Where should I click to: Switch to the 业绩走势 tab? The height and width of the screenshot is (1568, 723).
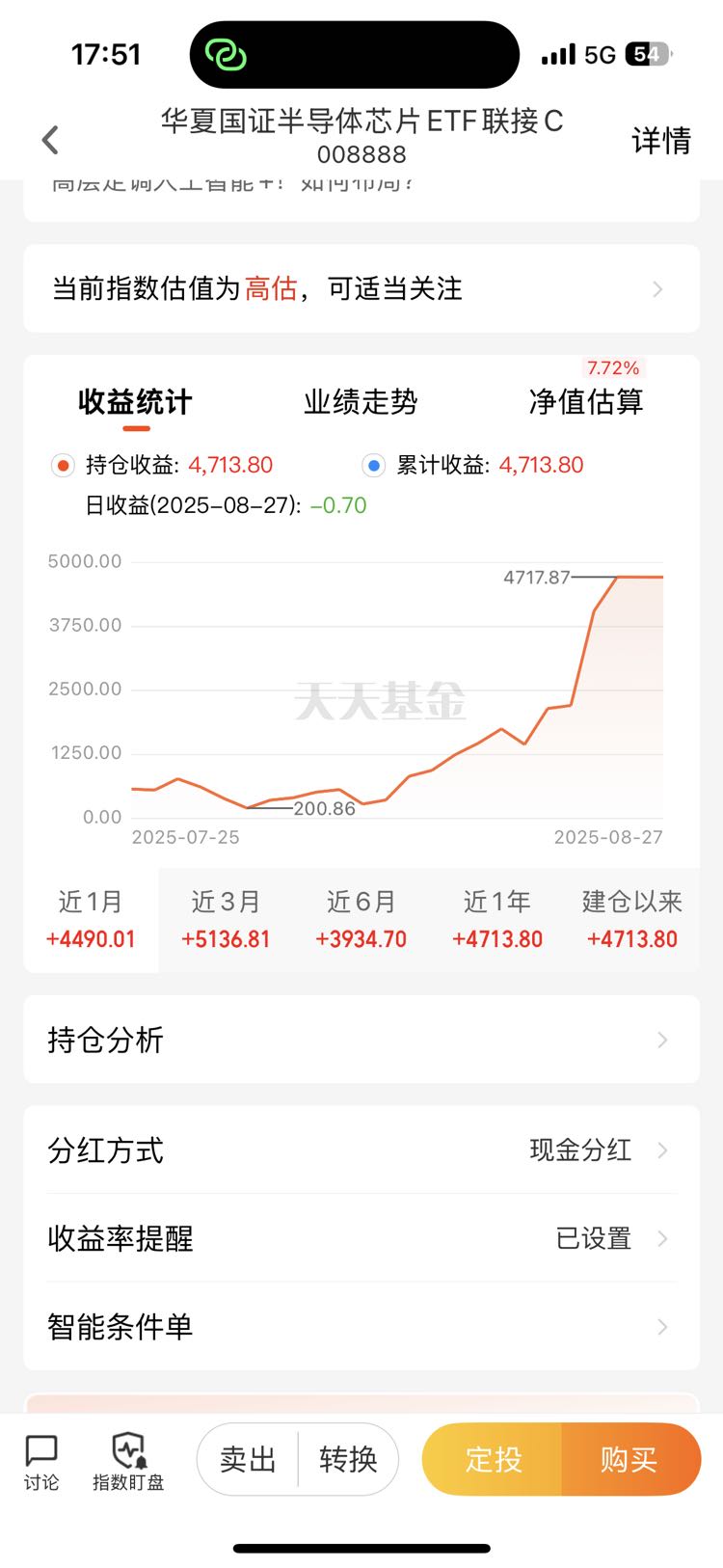tap(361, 402)
